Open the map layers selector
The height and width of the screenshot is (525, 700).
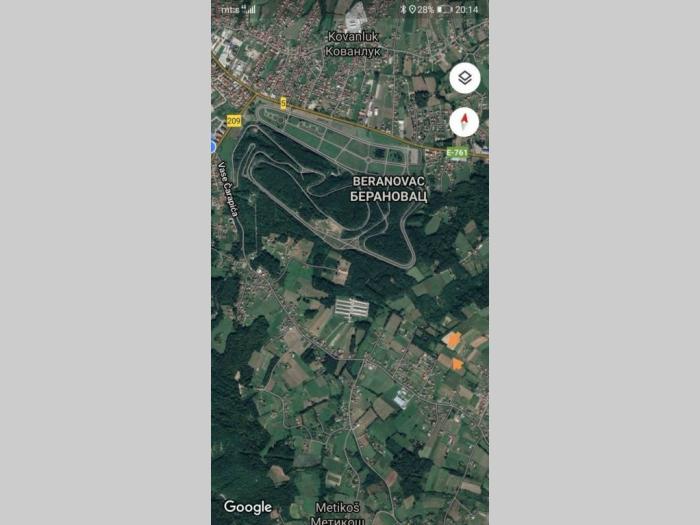click(x=464, y=78)
